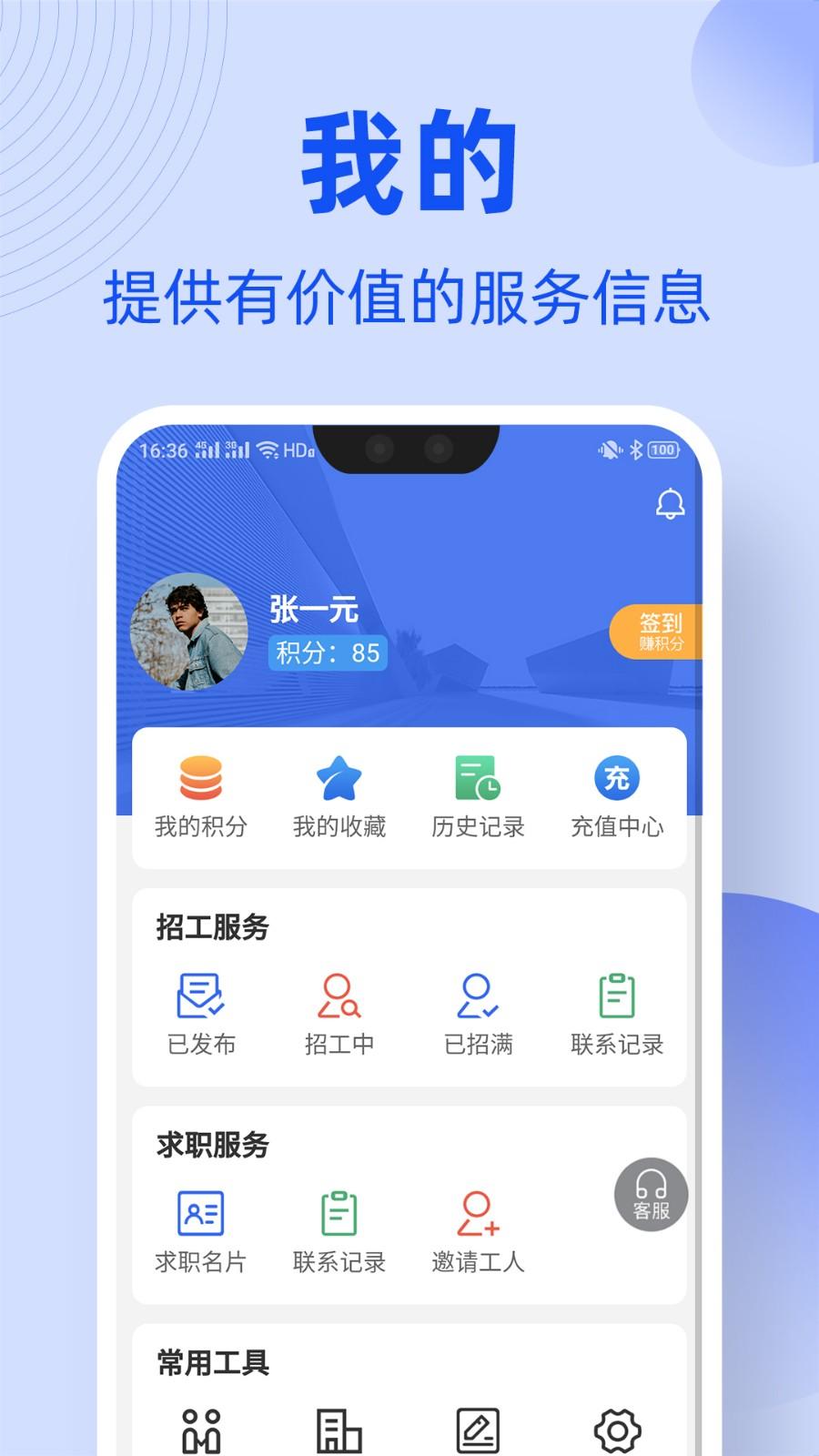Open 我的收藏 via the star icon
Viewport: 819px width, 1456px height.
coord(339,780)
